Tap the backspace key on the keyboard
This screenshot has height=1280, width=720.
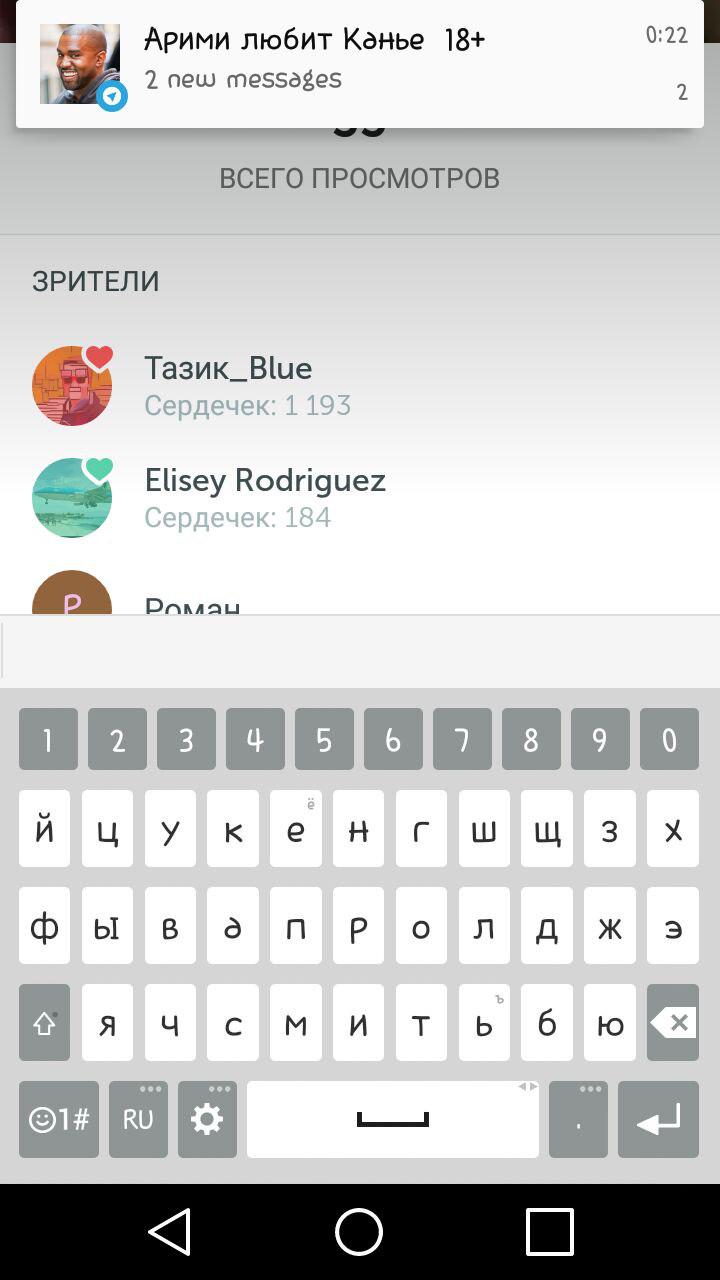tap(672, 1023)
